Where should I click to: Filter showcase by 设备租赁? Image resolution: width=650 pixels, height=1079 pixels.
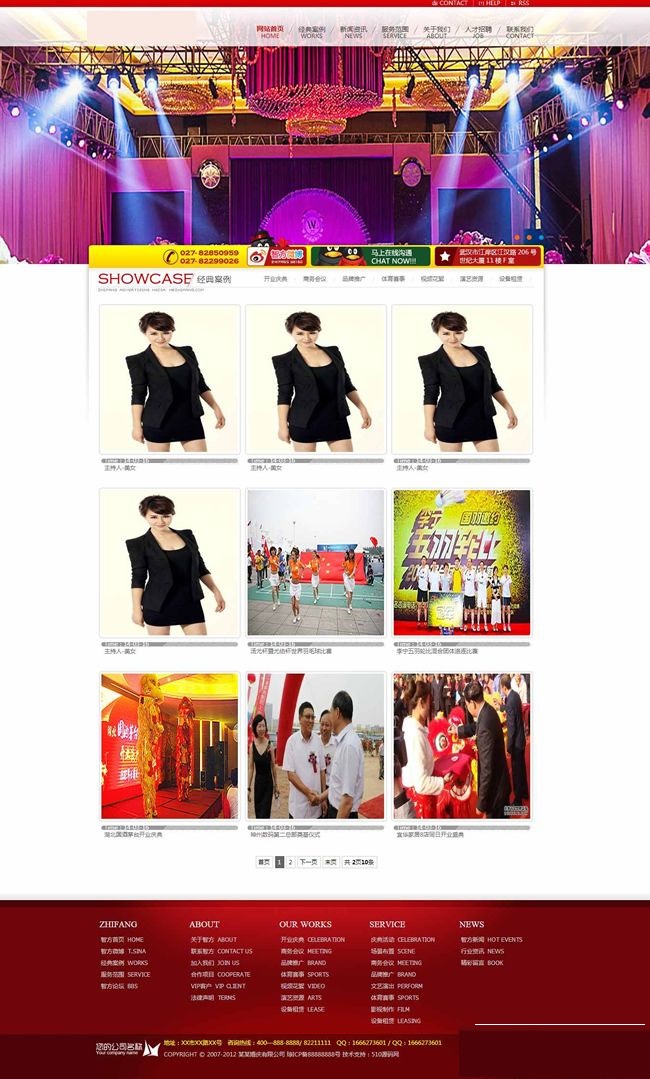(x=510, y=279)
